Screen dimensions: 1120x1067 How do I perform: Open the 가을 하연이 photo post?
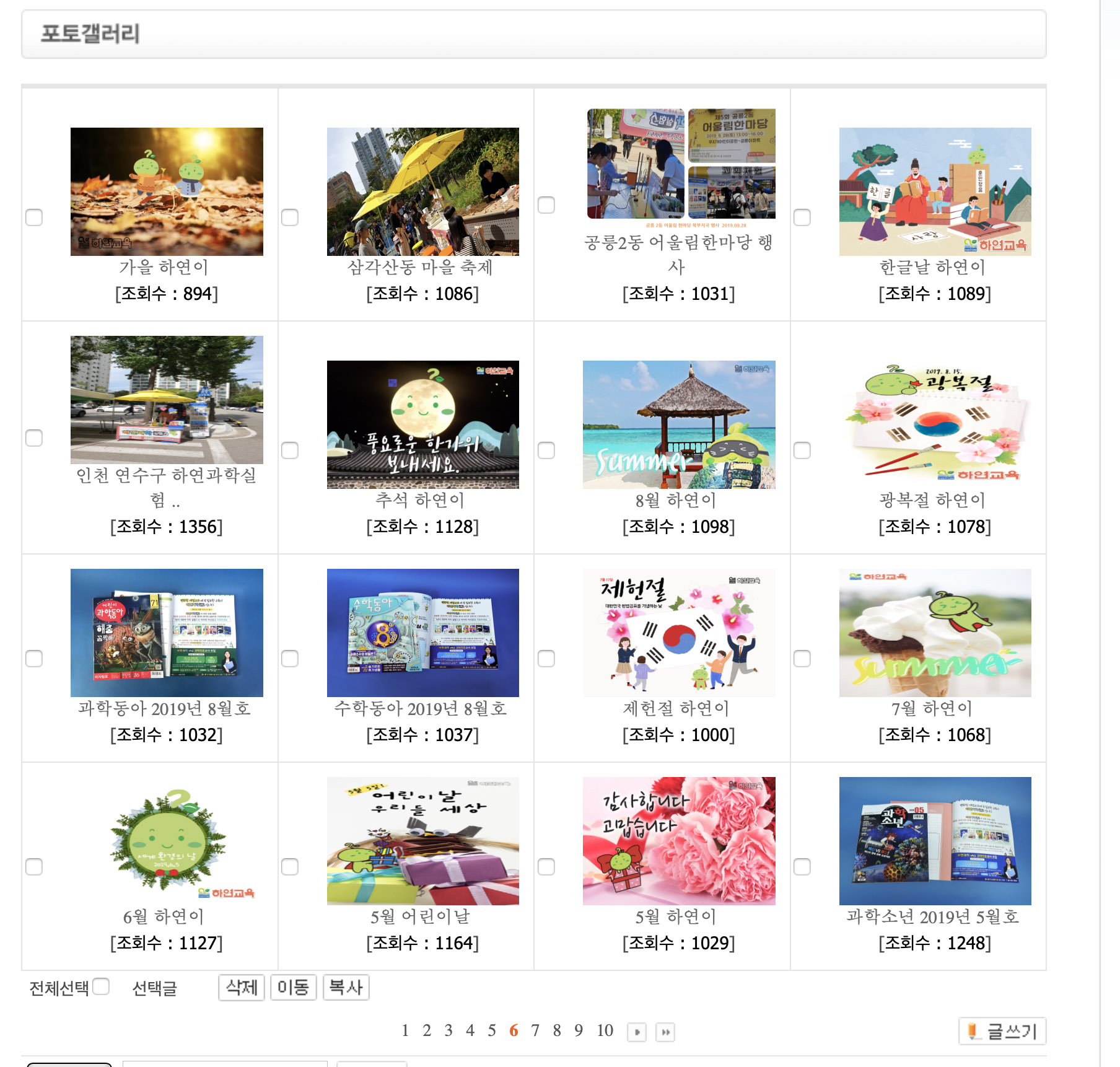[x=167, y=191]
